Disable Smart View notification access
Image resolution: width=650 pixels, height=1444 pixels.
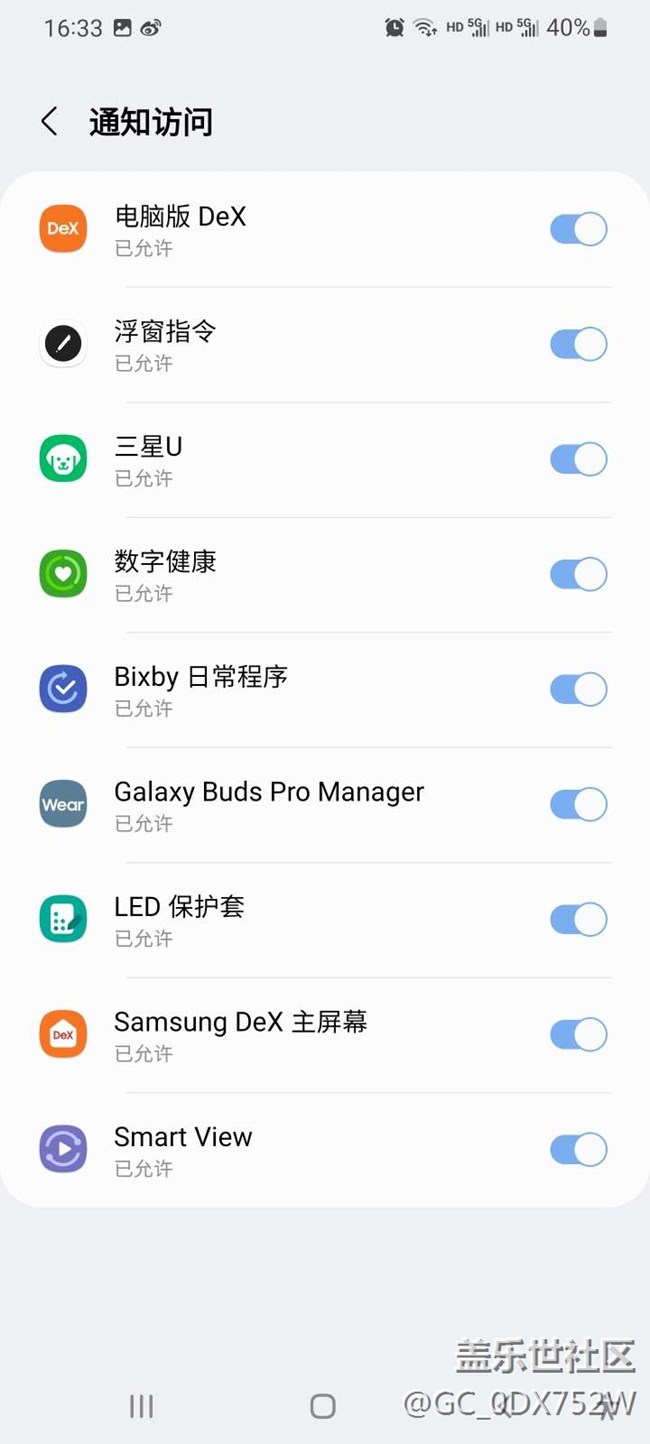coord(578,1149)
